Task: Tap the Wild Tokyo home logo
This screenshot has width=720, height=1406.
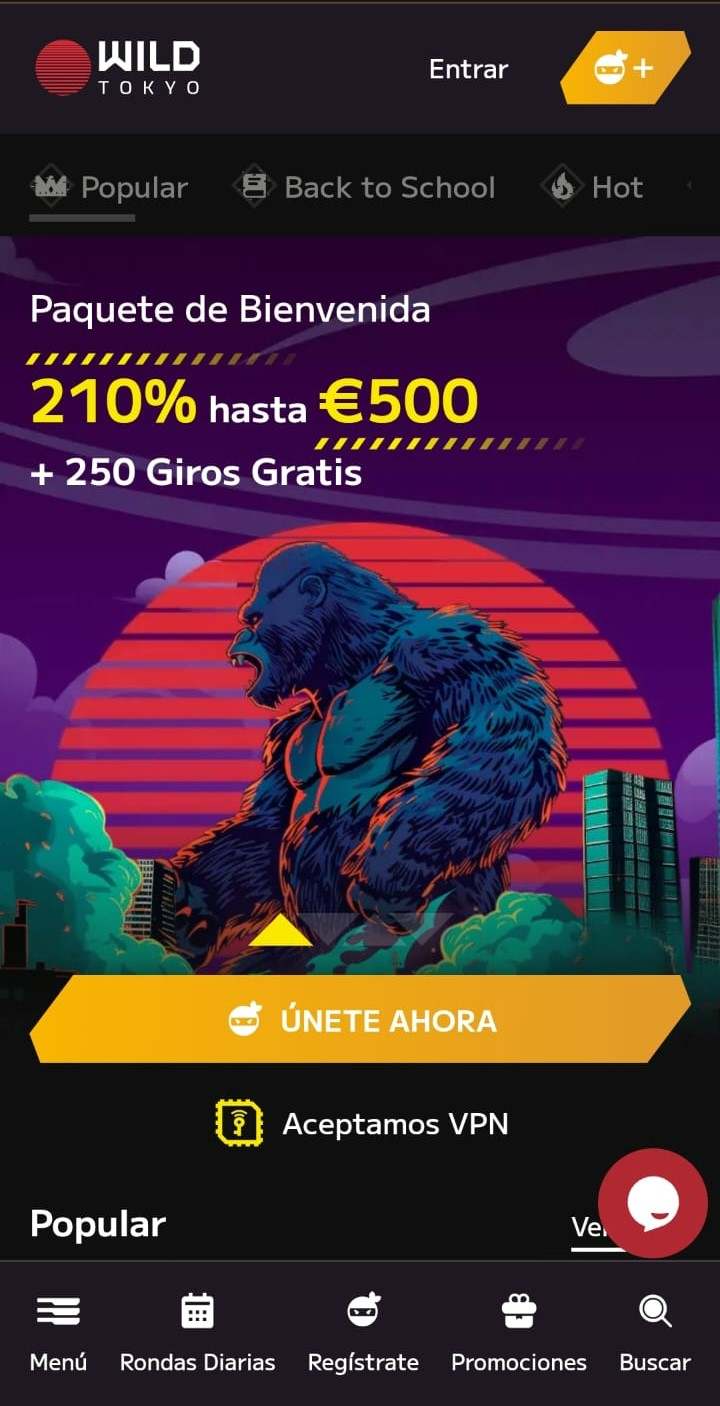Action: (118, 68)
